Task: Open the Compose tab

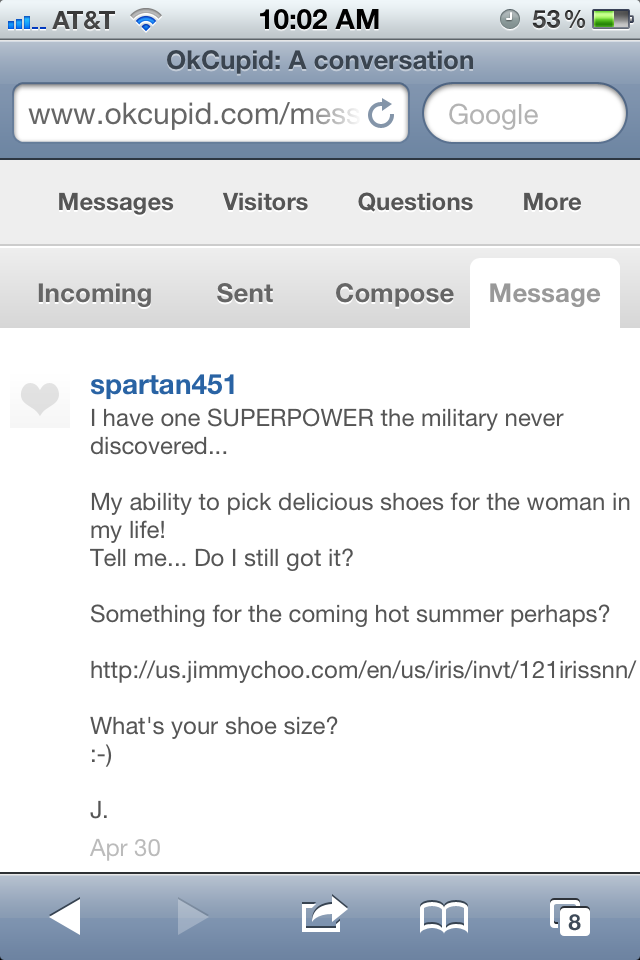Action: coord(394,293)
